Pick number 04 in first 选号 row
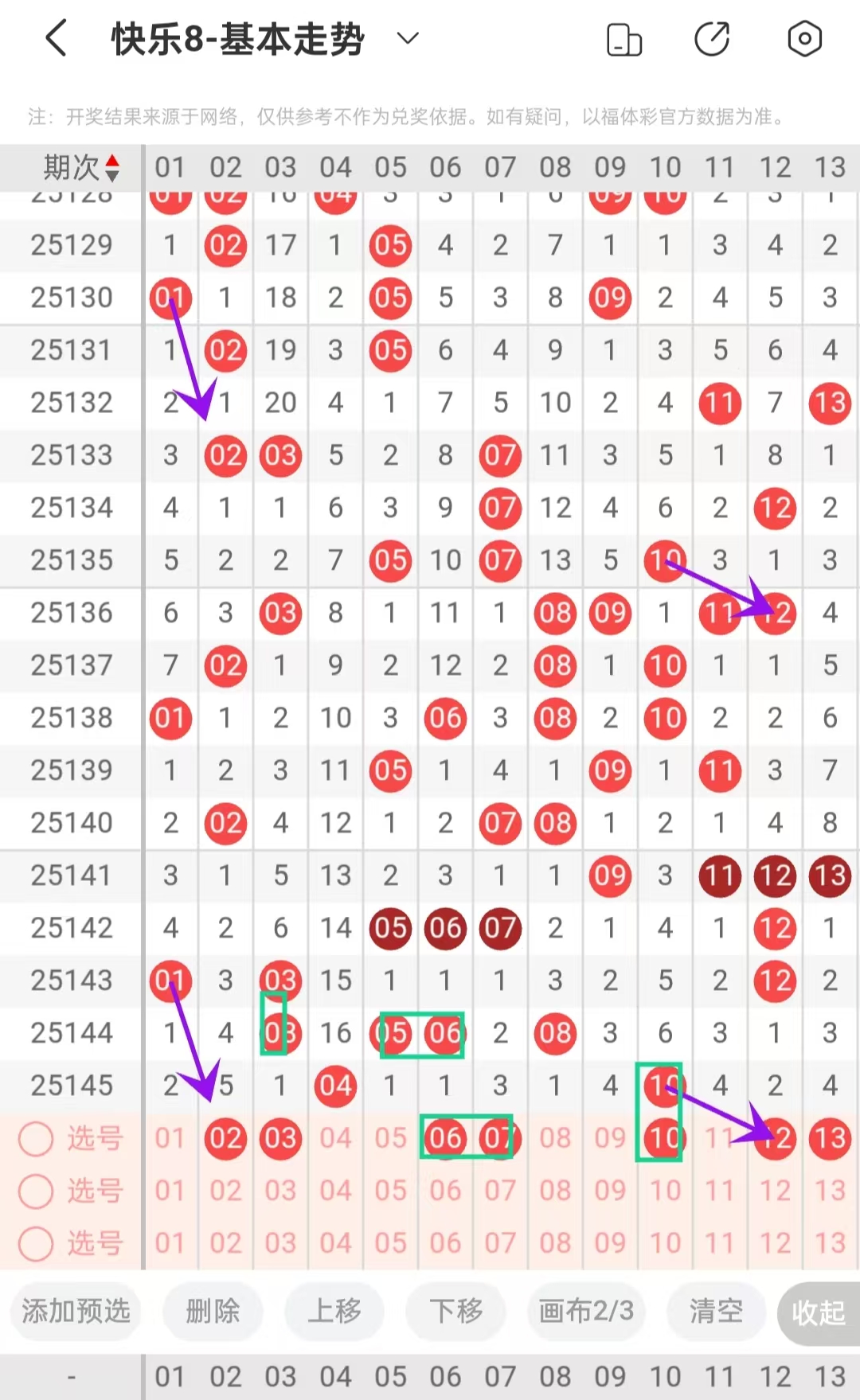Viewport: 860px width, 1400px height. click(335, 1138)
